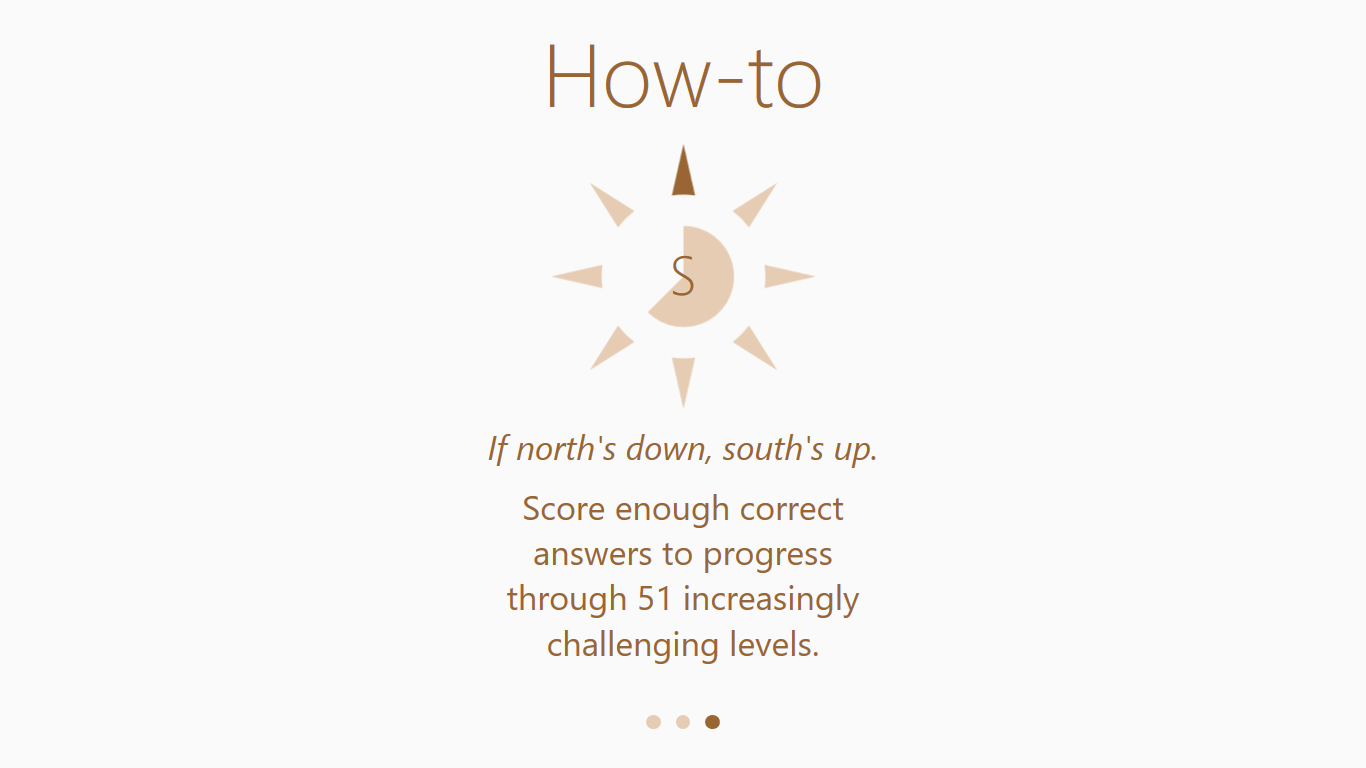Select the third how-to page dot

coord(712,722)
